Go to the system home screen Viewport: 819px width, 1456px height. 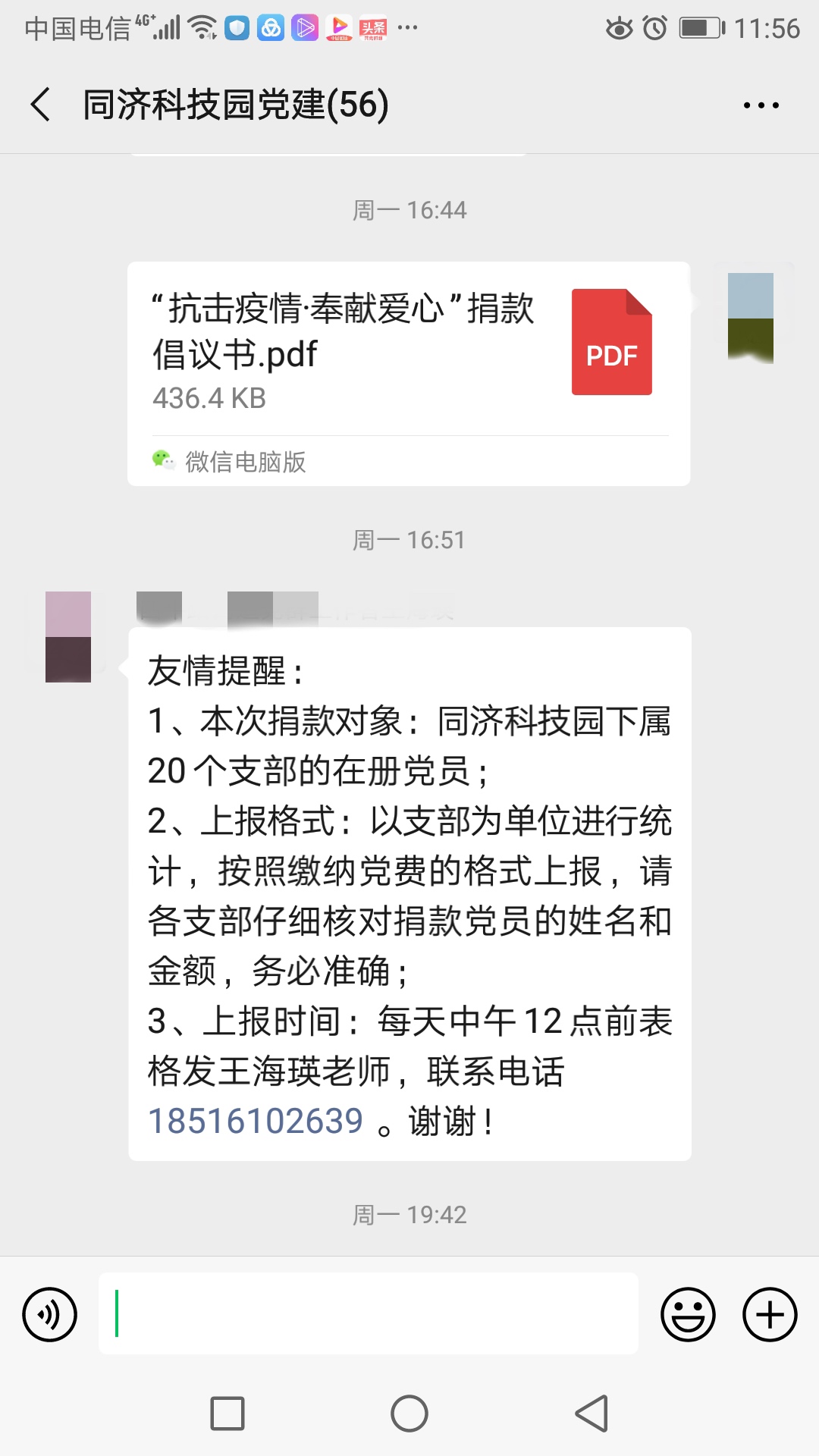pyautogui.click(x=409, y=1414)
